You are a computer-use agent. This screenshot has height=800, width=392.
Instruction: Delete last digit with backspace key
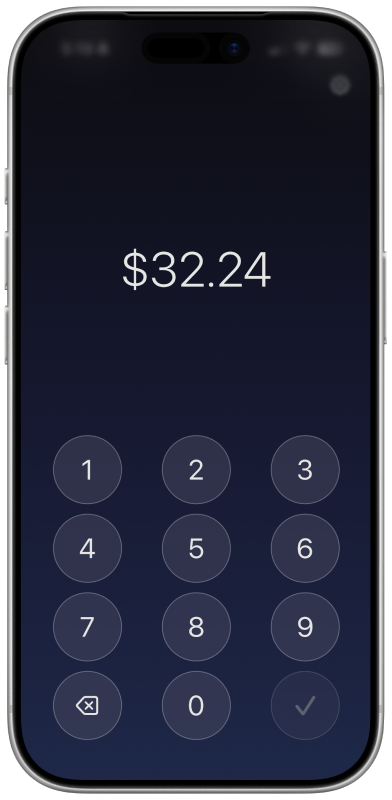coord(87,705)
